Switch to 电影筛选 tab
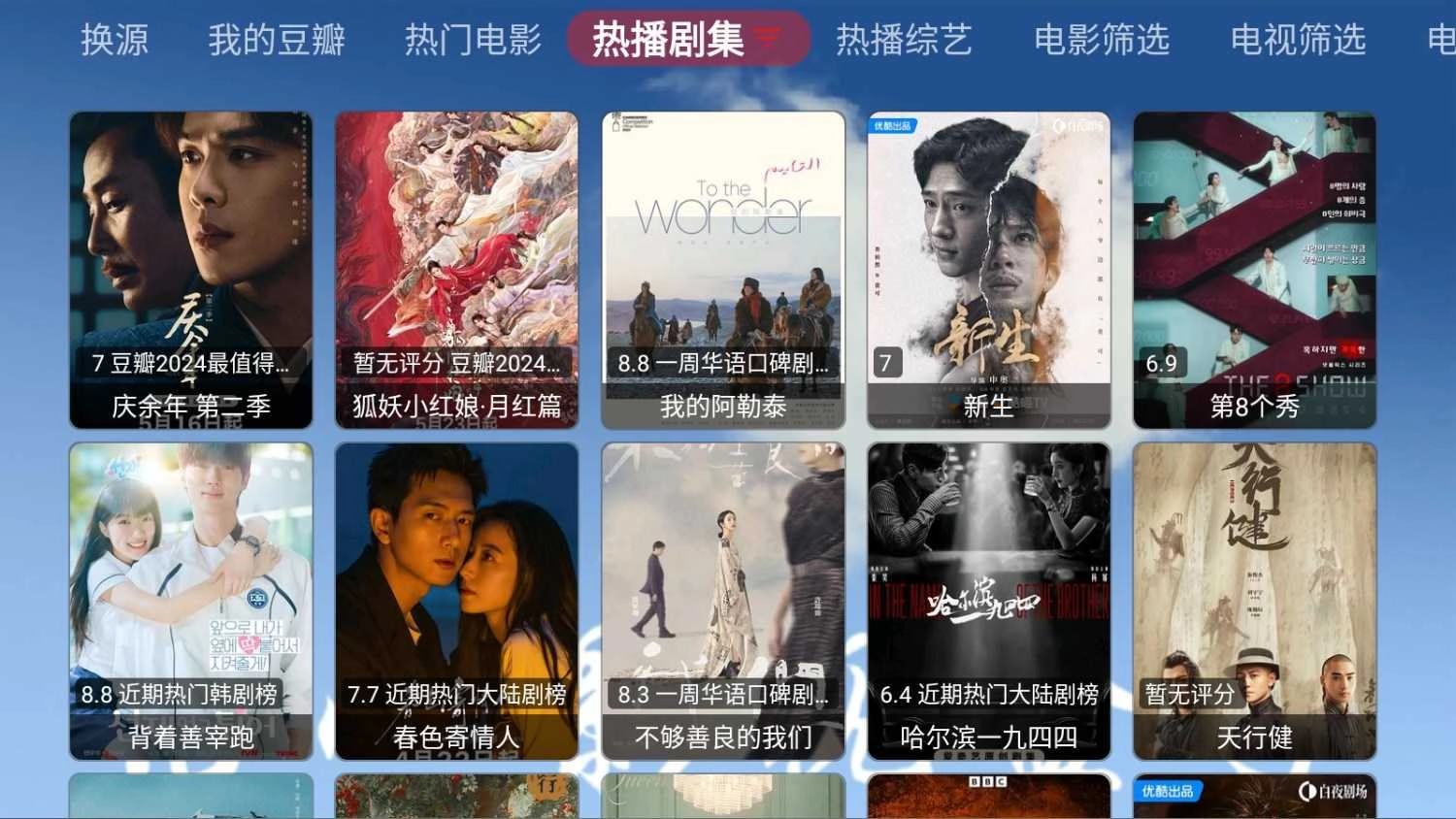 [x=1102, y=40]
